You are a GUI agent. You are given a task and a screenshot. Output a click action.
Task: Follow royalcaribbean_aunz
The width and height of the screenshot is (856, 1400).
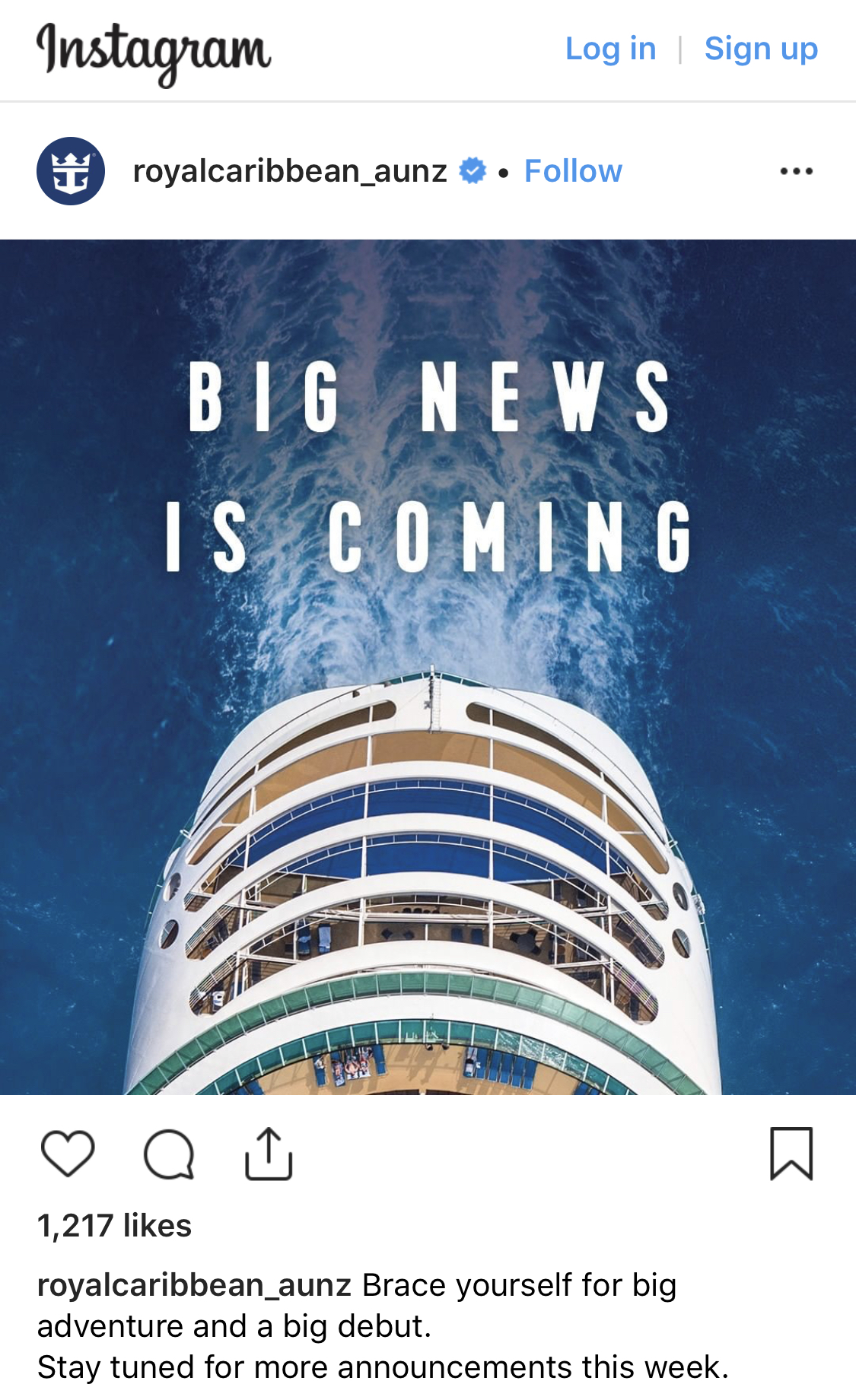pos(573,171)
